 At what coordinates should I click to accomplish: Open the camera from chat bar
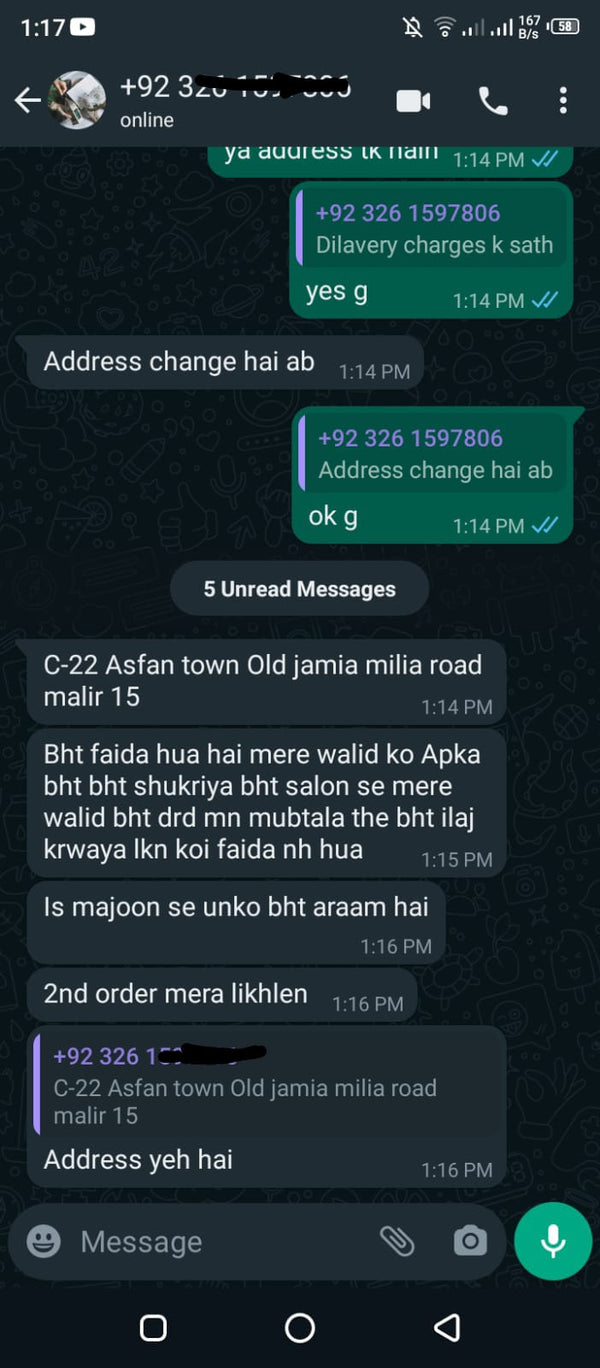(x=469, y=1242)
